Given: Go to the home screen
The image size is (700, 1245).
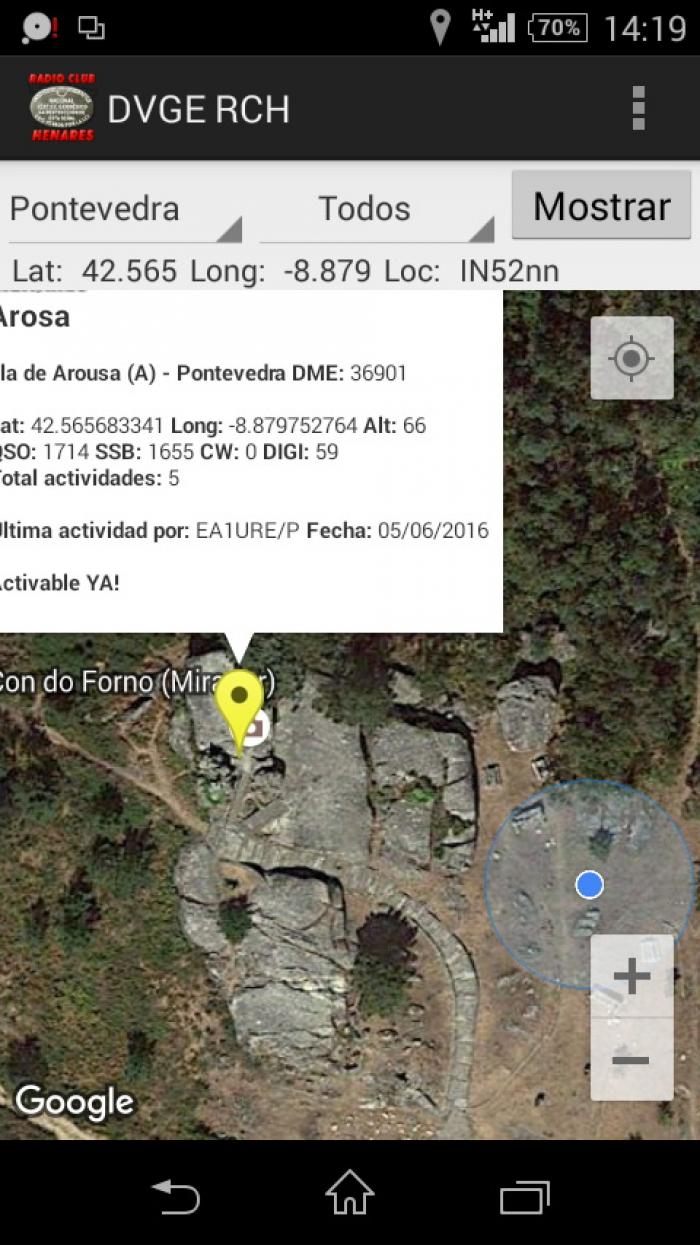Looking at the screenshot, I should (350, 1194).
